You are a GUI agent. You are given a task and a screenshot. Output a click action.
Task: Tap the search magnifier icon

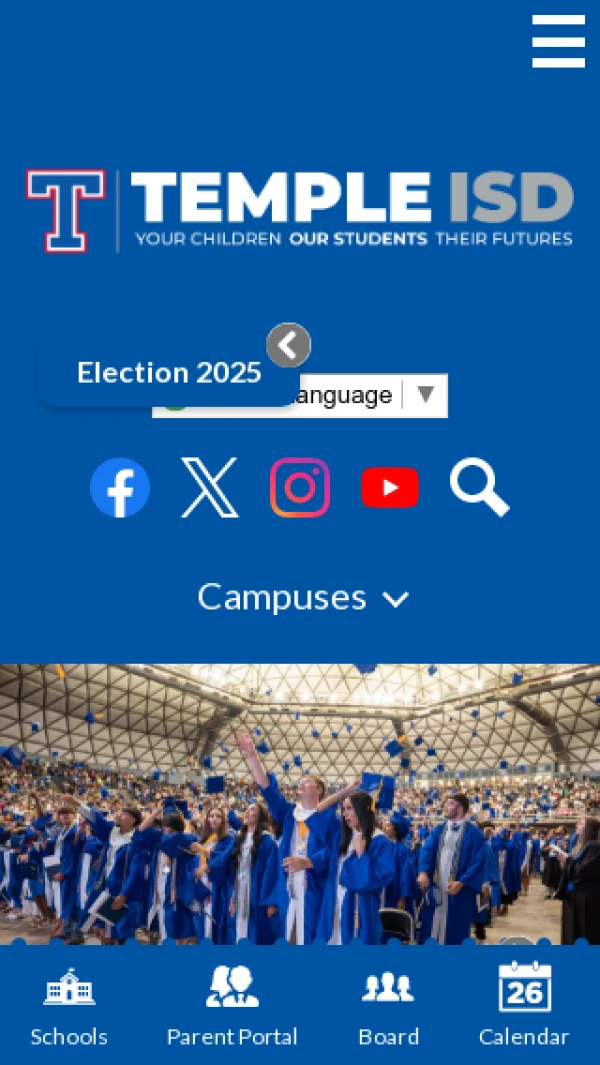tap(479, 487)
